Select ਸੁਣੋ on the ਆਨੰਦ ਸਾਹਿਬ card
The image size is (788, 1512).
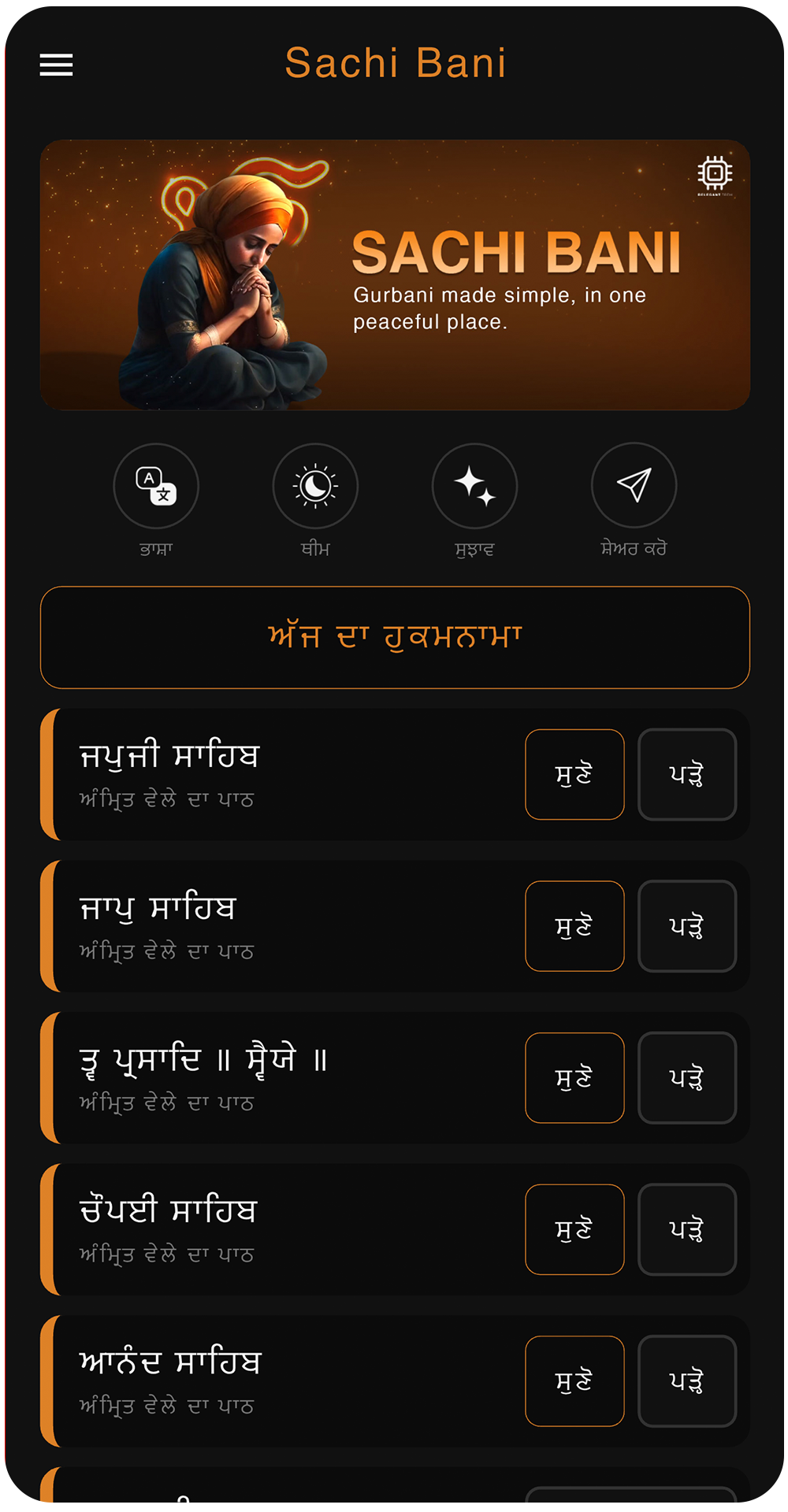[x=574, y=1380]
